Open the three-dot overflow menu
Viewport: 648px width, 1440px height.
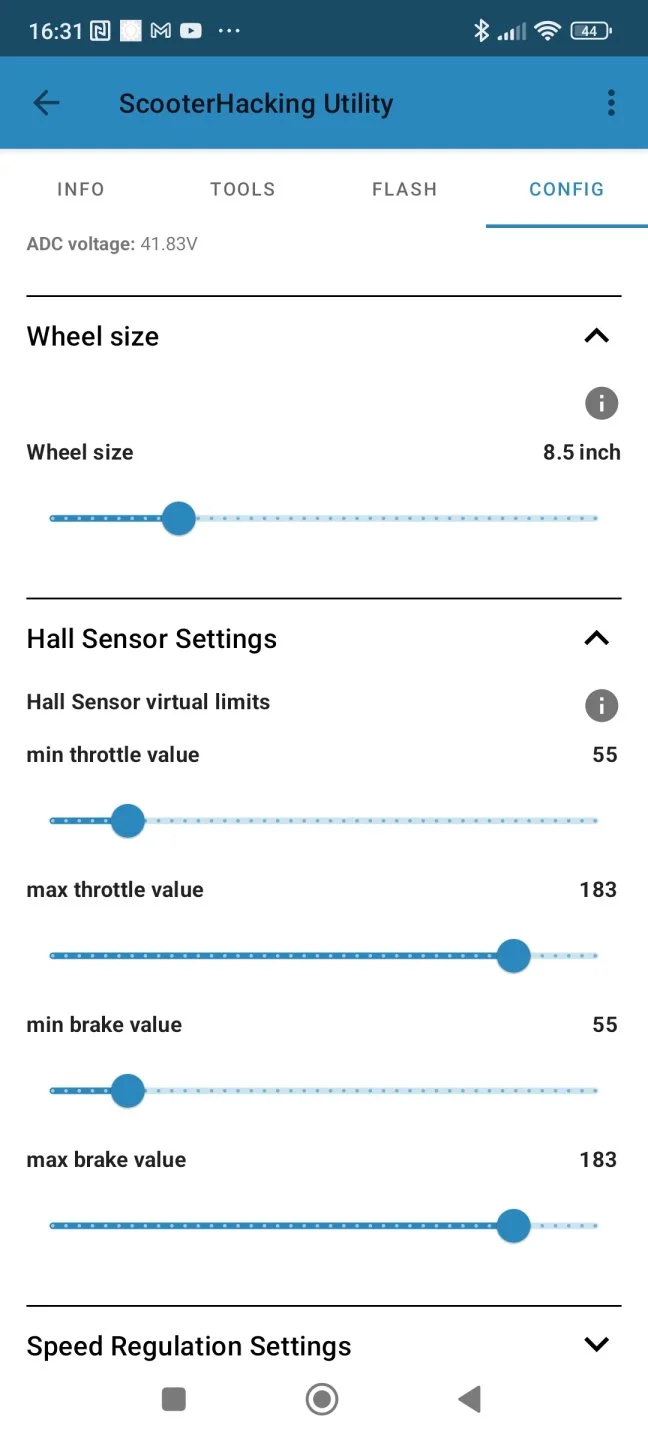coord(611,103)
